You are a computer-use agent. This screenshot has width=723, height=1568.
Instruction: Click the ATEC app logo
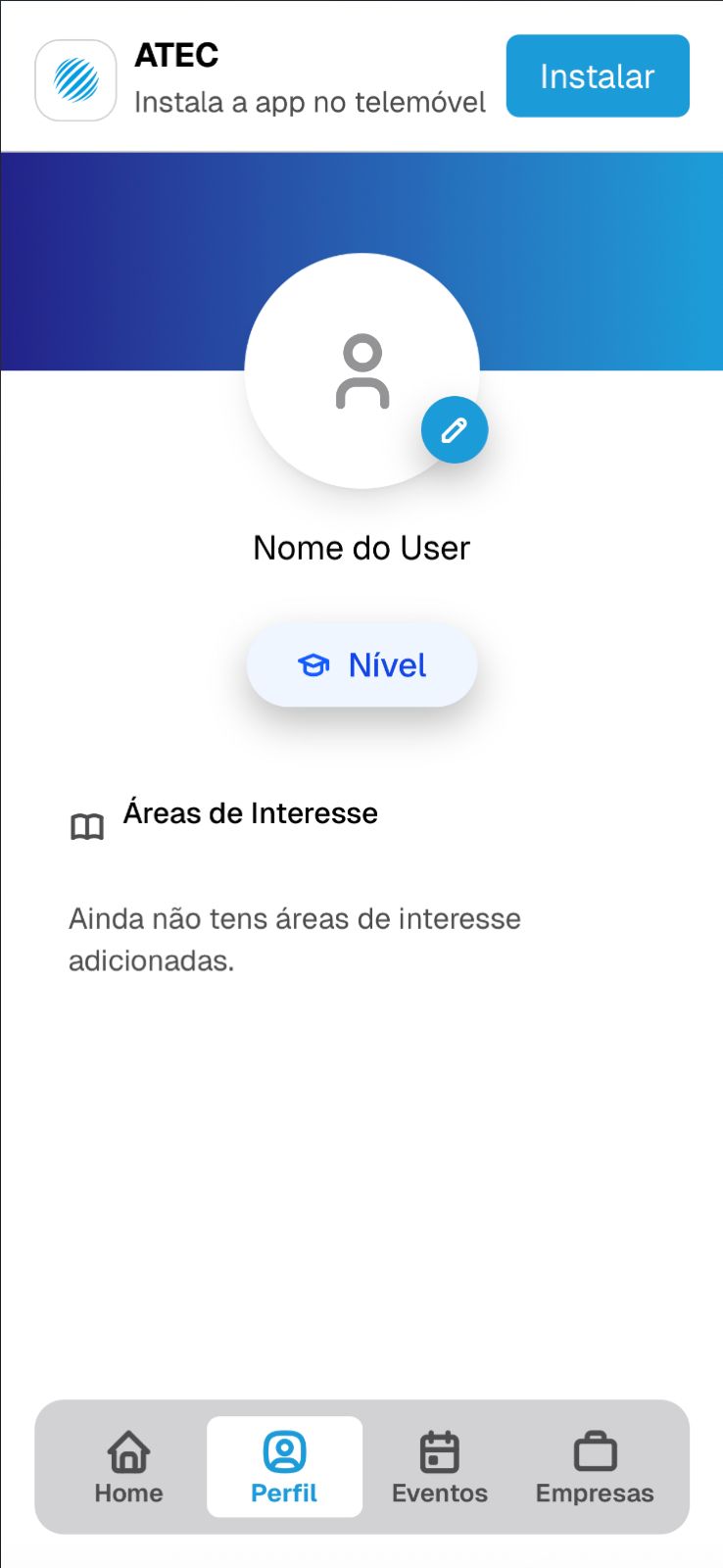[75, 79]
